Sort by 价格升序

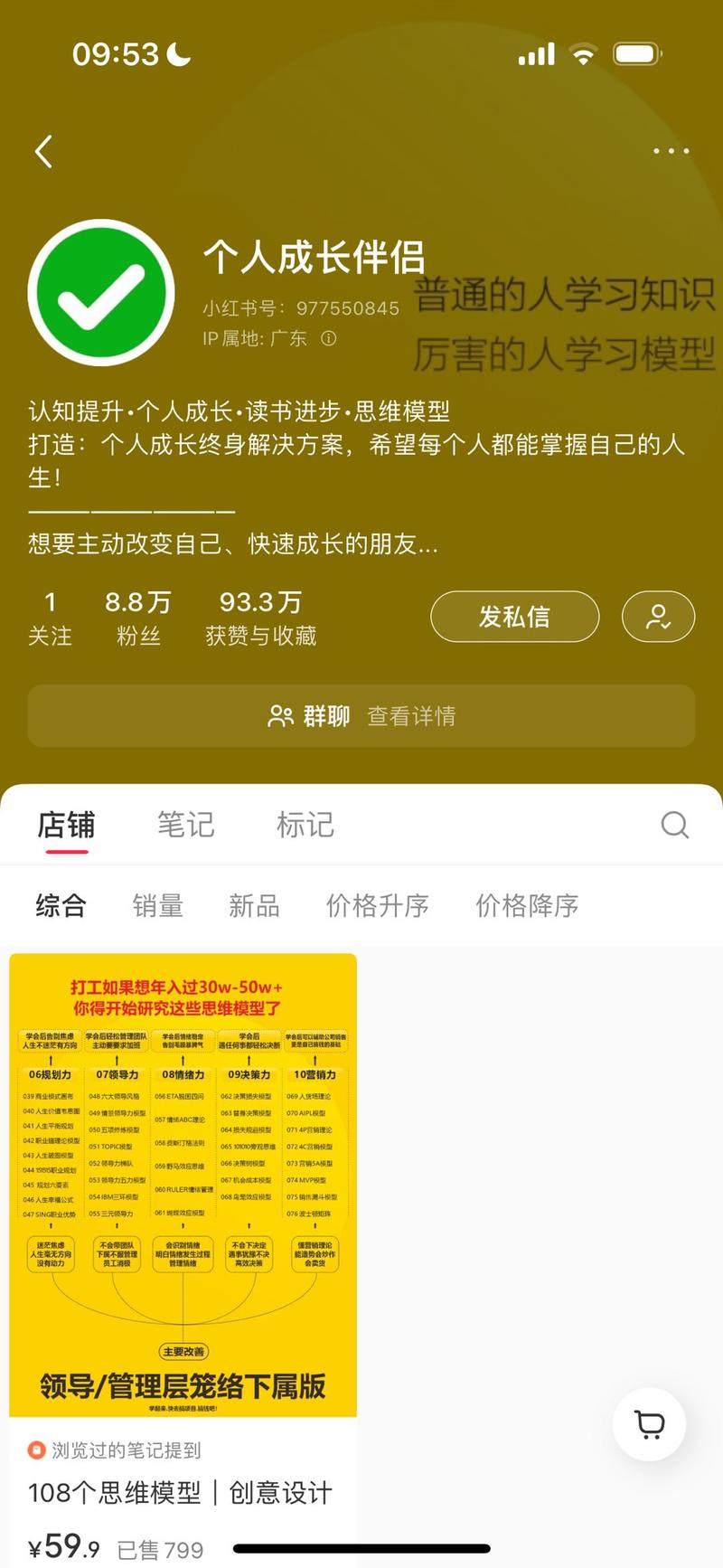pos(377,905)
